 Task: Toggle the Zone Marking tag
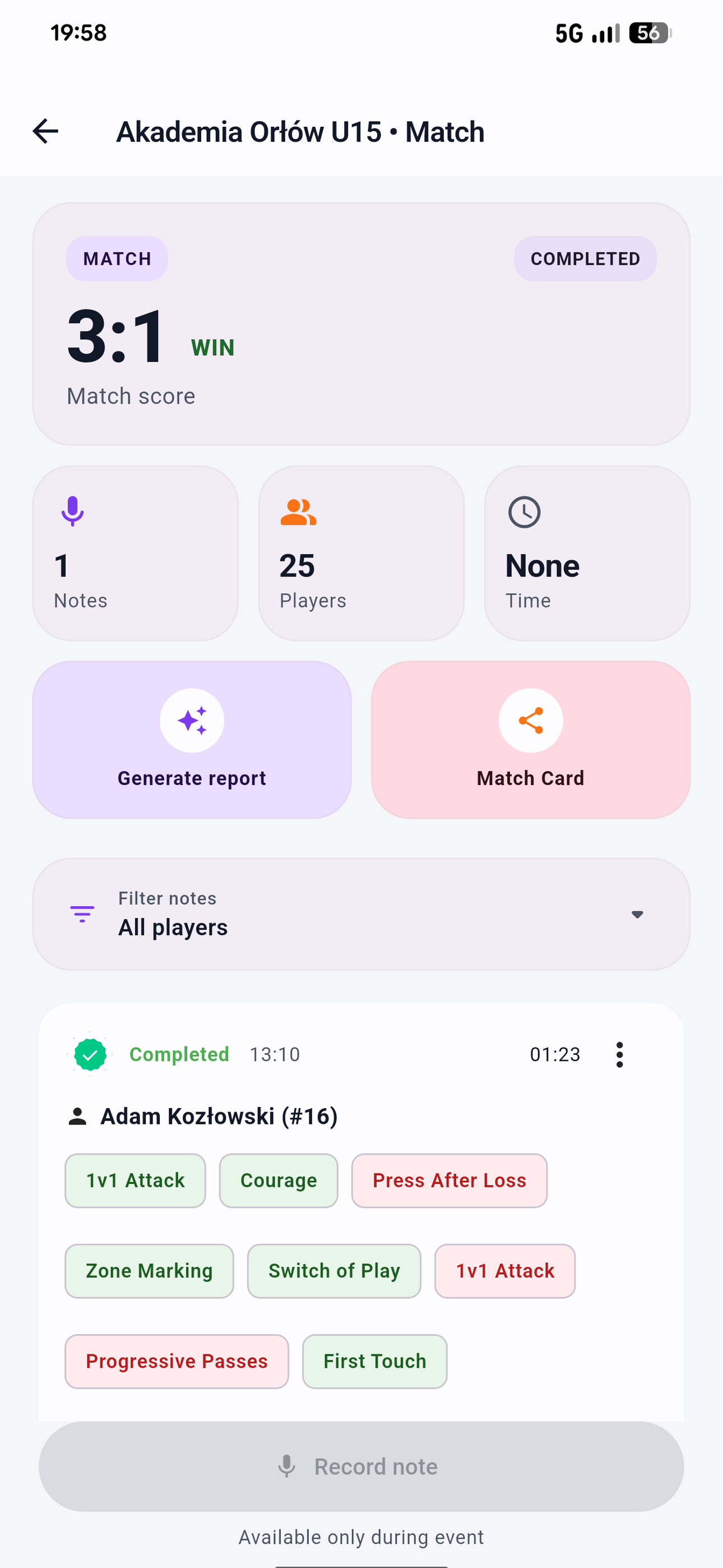(x=149, y=1271)
